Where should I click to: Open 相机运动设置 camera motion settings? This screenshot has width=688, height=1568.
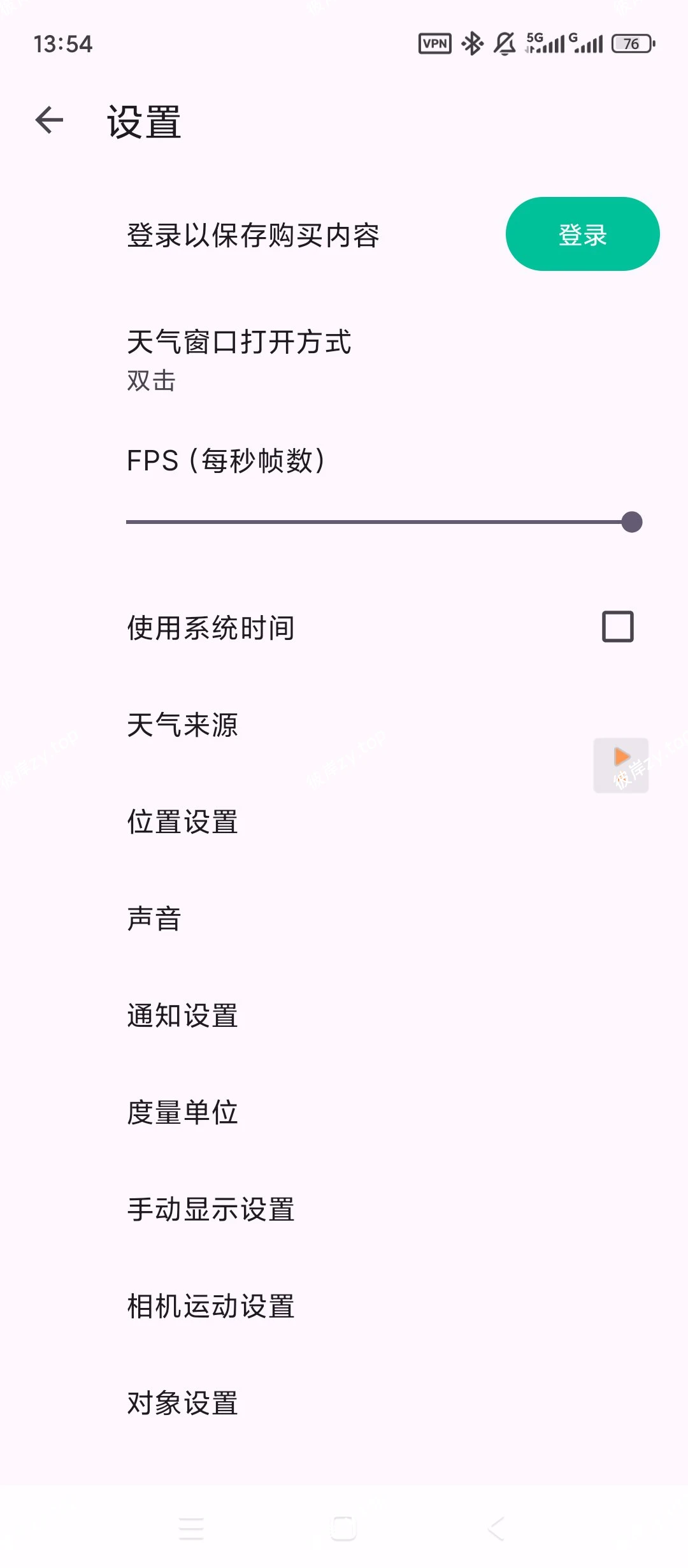pyautogui.click(x=210, y=1306)
